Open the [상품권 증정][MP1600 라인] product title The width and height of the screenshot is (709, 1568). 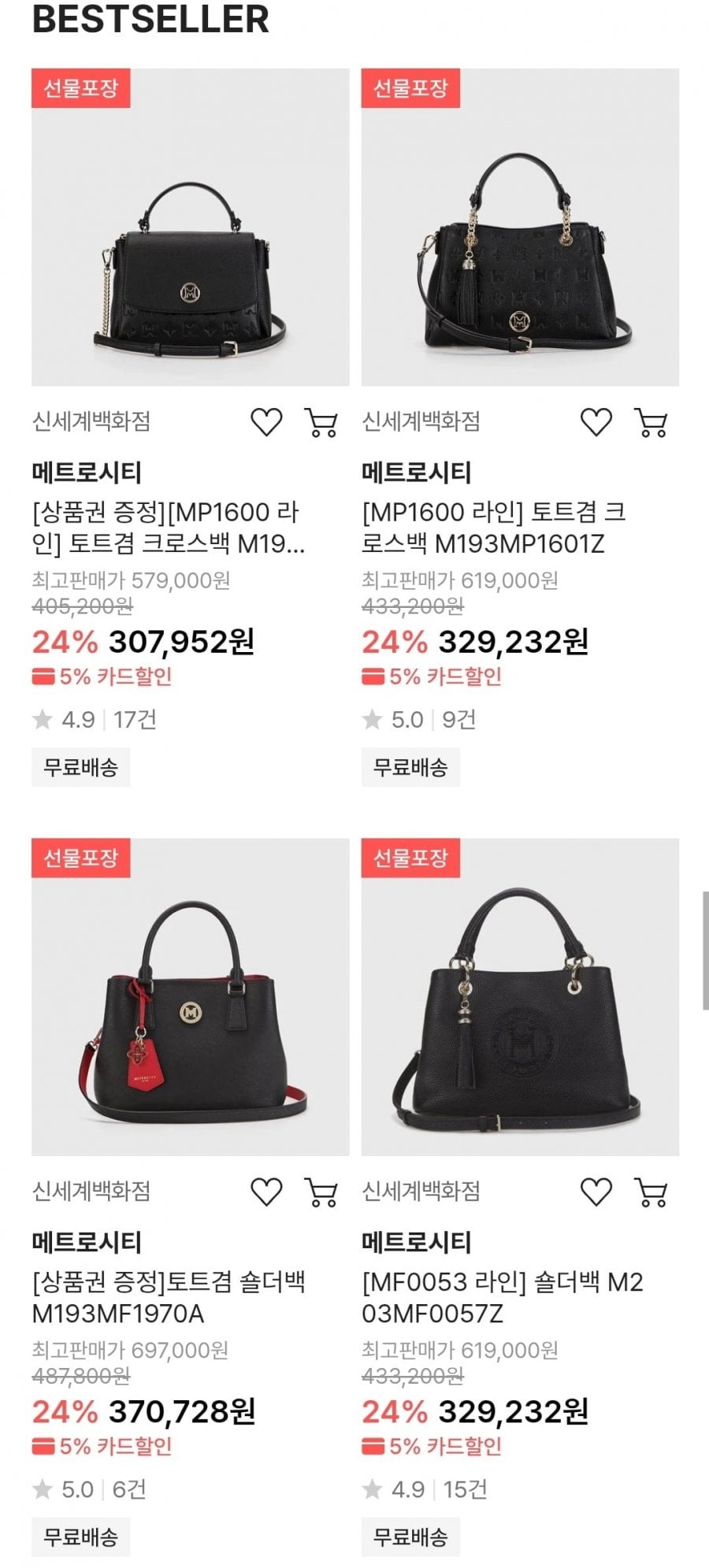tap(168, 528)
